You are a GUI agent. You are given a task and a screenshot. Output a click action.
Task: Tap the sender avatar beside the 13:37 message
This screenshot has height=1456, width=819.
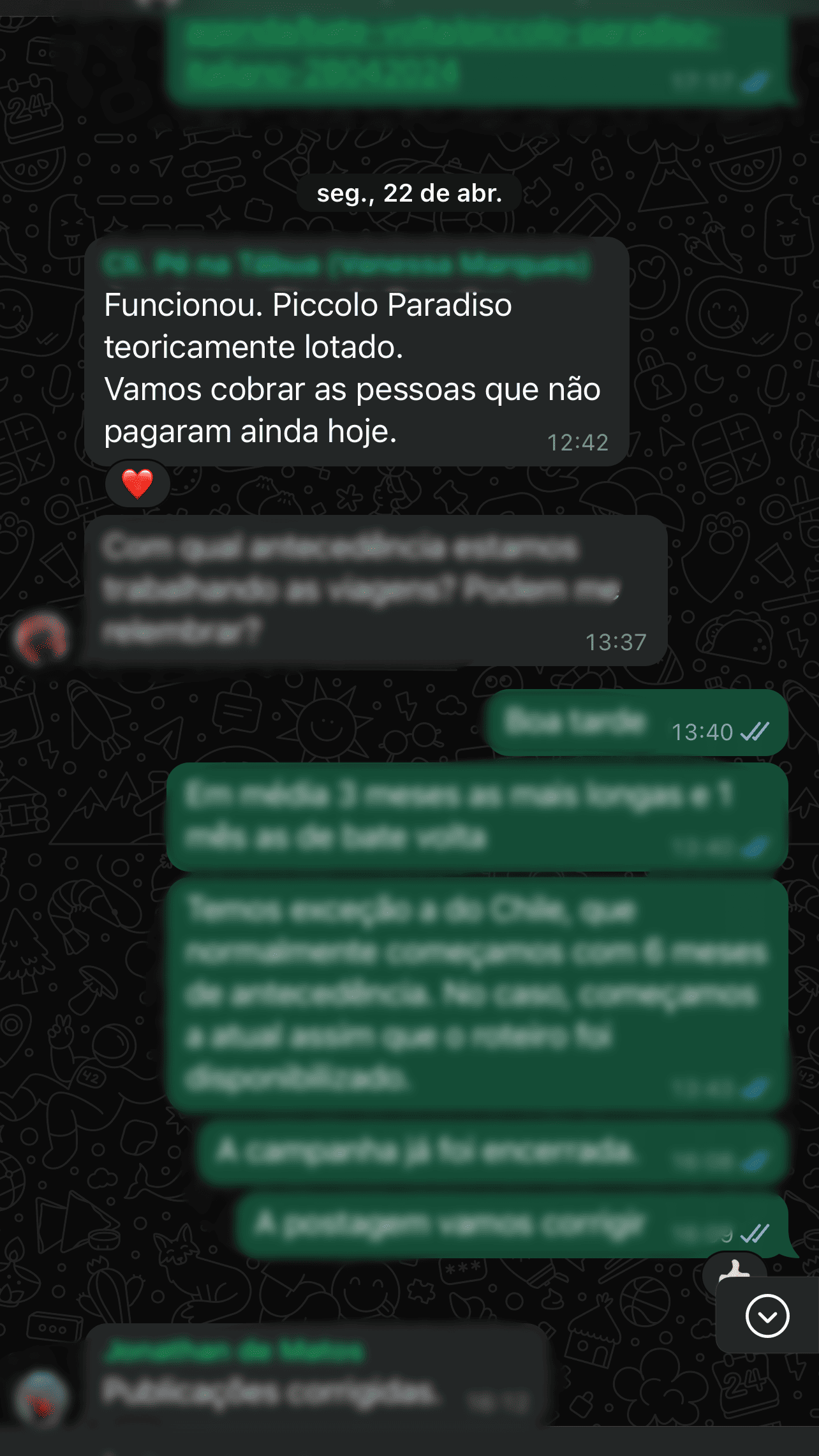[x=40, y=638]
